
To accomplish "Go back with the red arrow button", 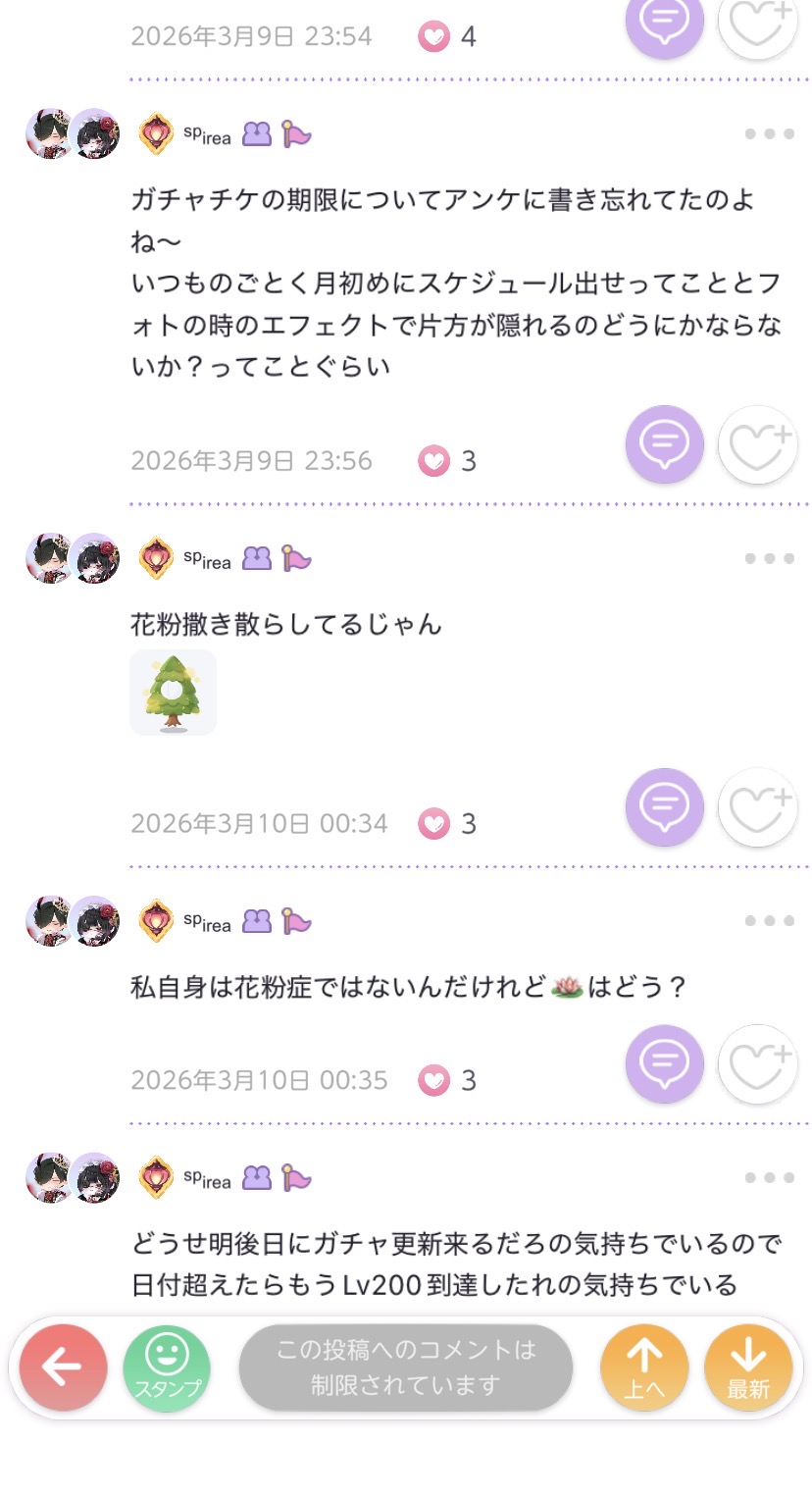I will (63, 1367).
